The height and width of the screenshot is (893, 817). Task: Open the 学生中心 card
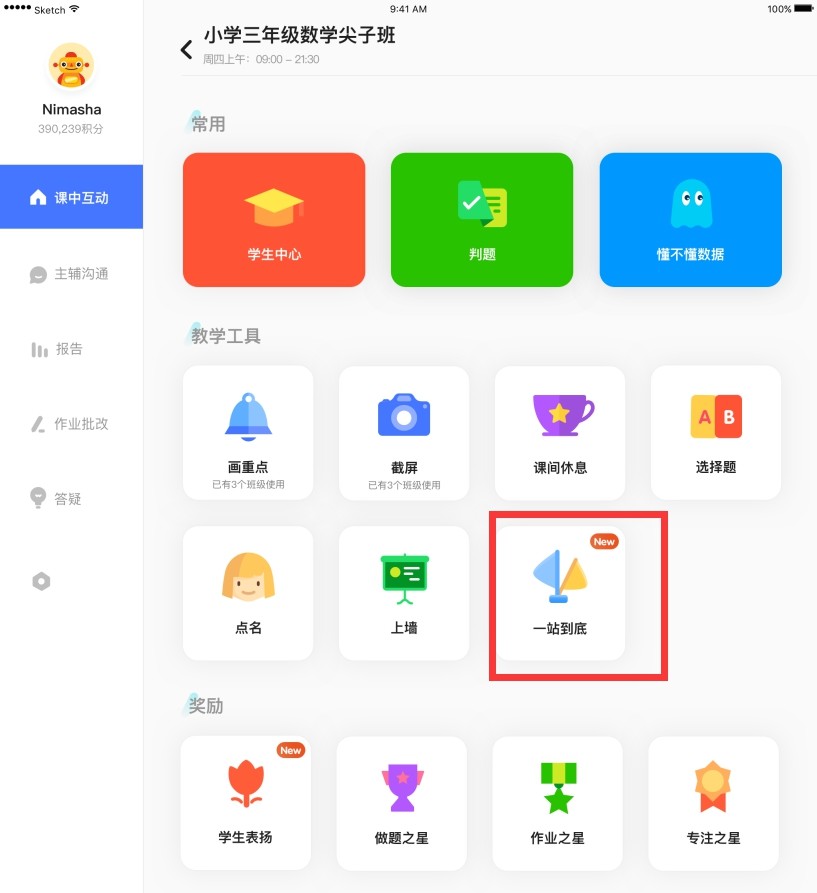[x=274, y=220]
